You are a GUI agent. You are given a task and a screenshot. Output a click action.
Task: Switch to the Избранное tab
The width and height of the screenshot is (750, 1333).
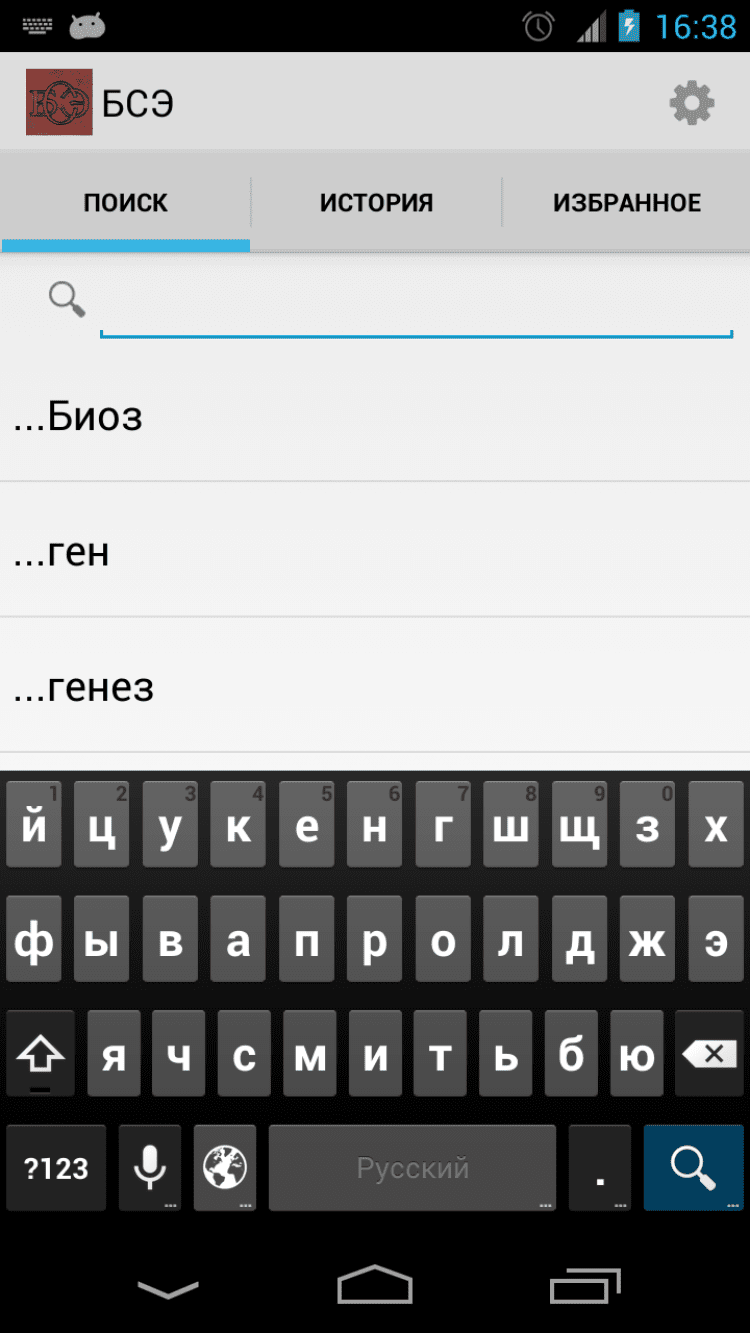tap(627, 203)
